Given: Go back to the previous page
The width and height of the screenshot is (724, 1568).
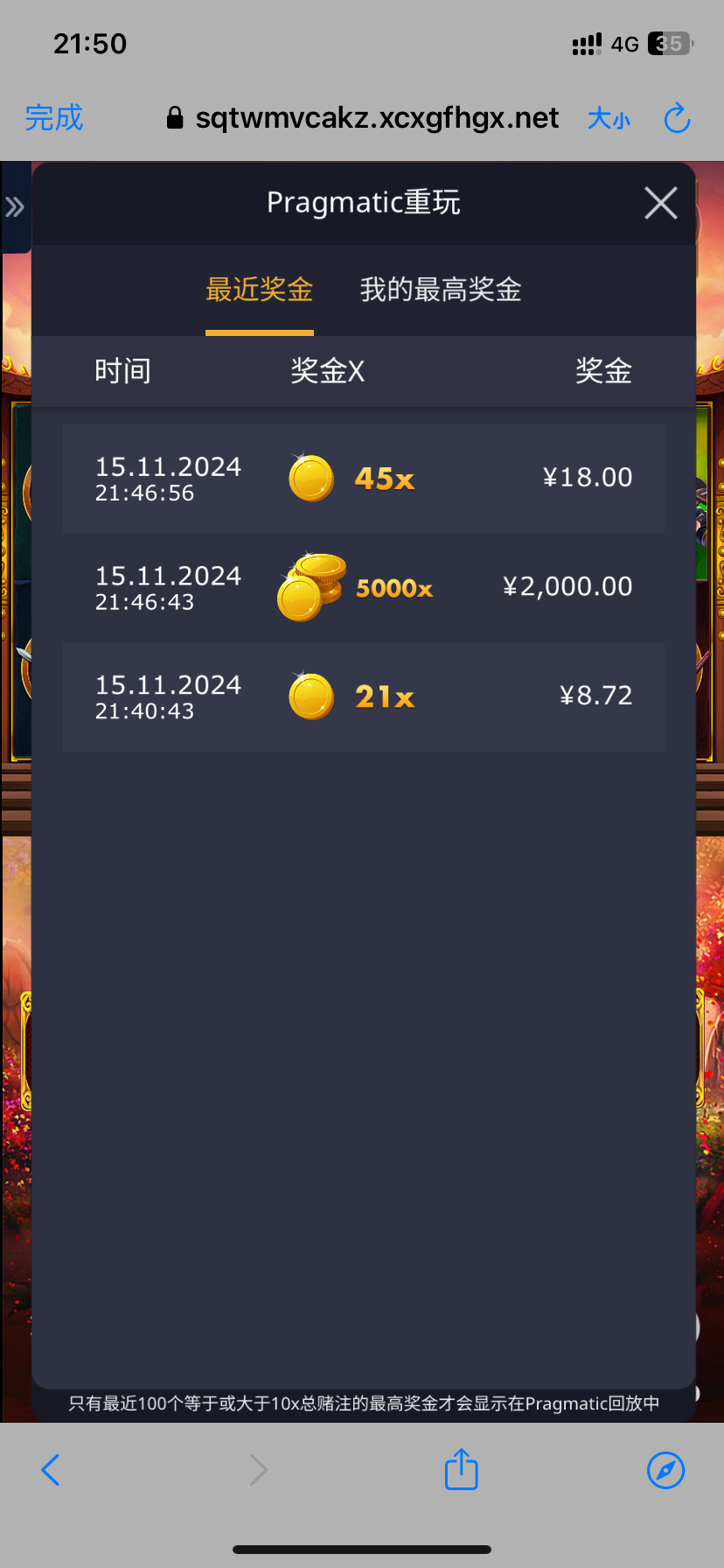Looking at the screenshot, I should coord(51,1470).
